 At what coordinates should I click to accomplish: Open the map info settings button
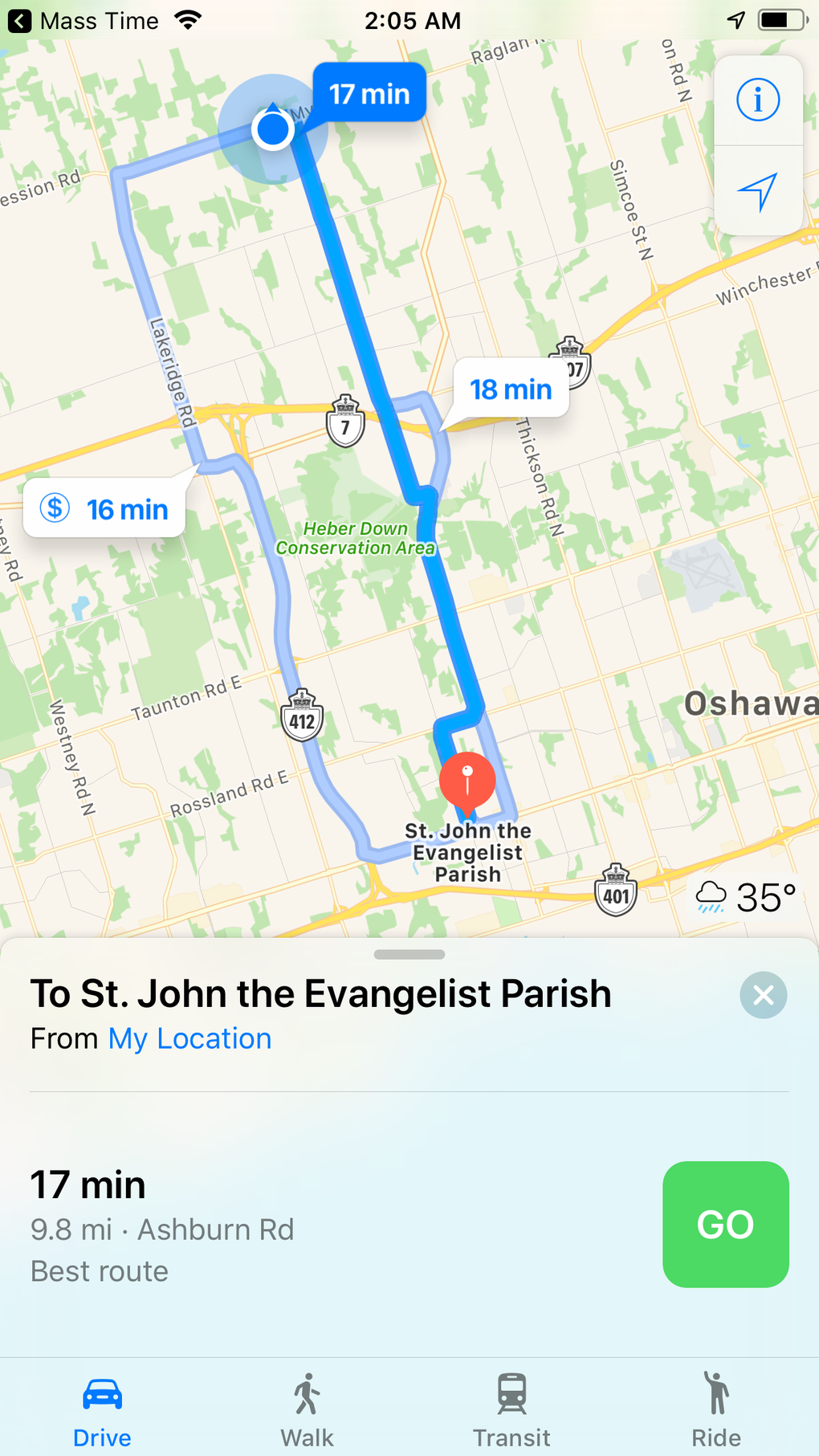pos(757,100)
